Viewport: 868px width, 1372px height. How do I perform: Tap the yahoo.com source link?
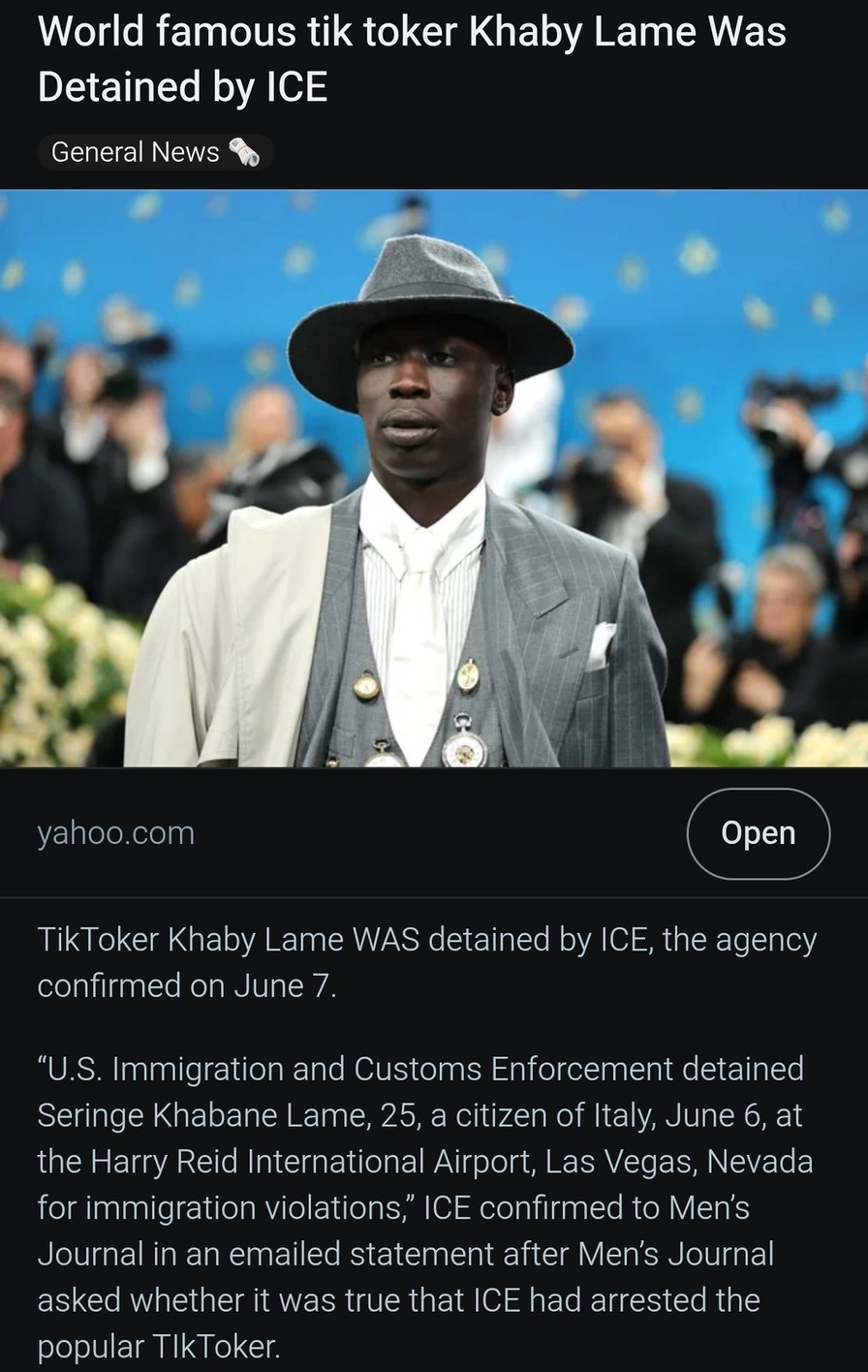pos(115,833)
